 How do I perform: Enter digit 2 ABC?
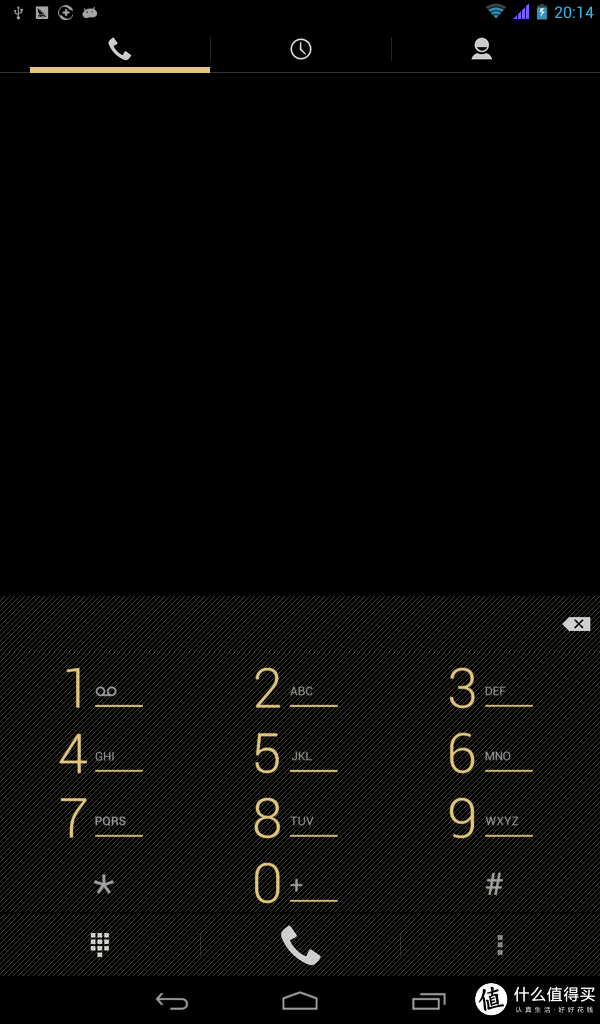coord(297,690)
